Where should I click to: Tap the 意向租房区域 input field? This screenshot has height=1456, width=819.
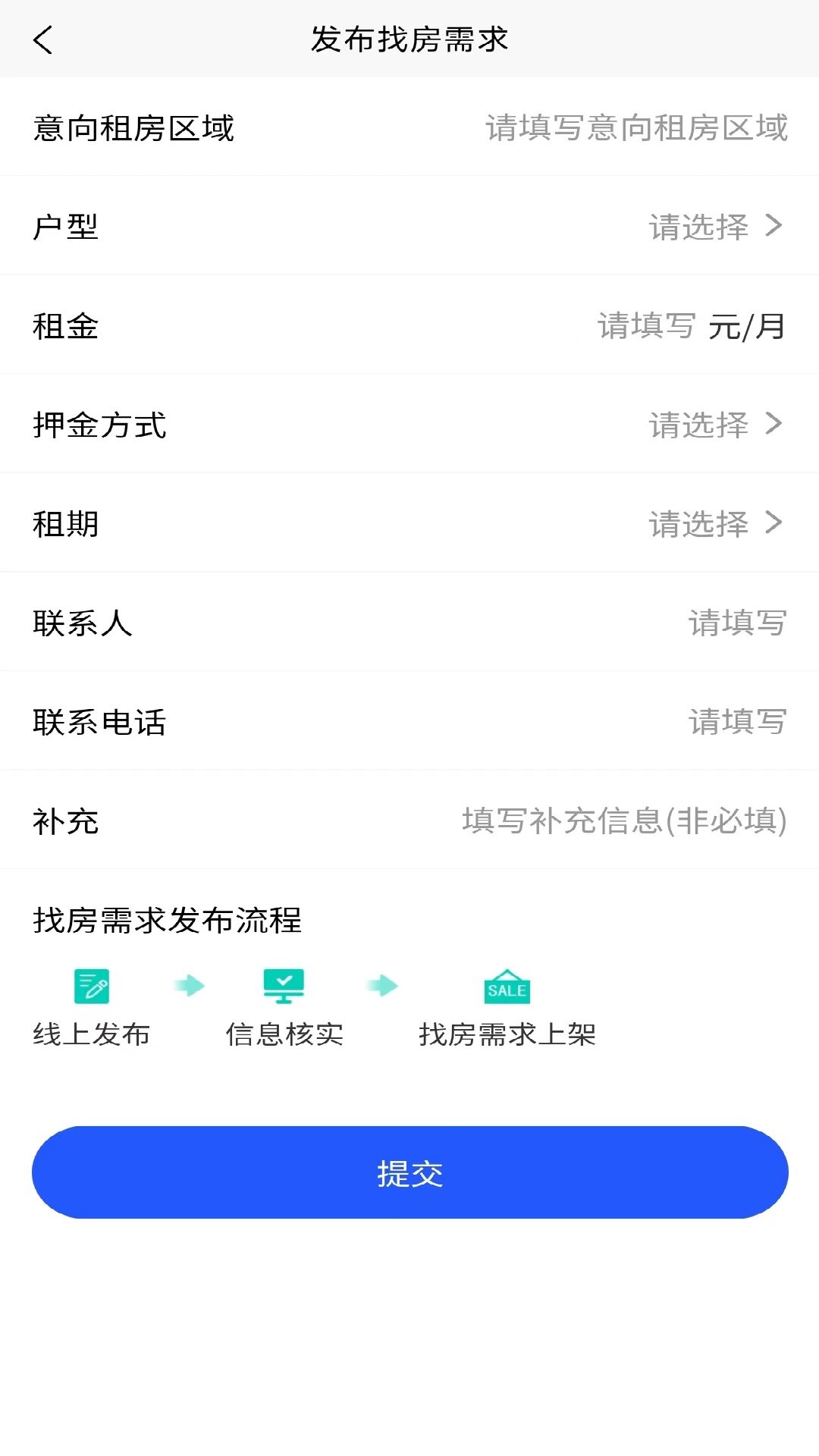[x=635, y=127]
